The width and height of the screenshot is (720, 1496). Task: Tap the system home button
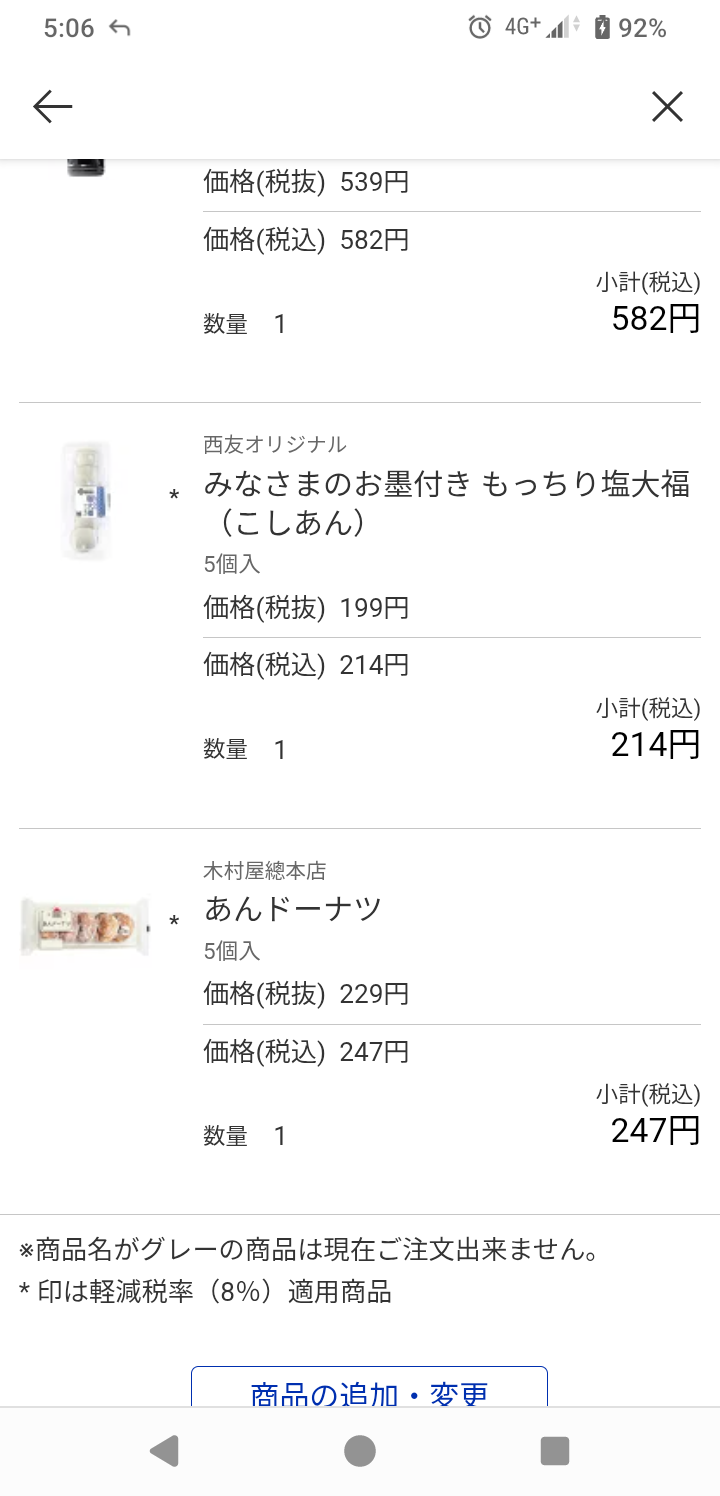(x=360, y=1450)
